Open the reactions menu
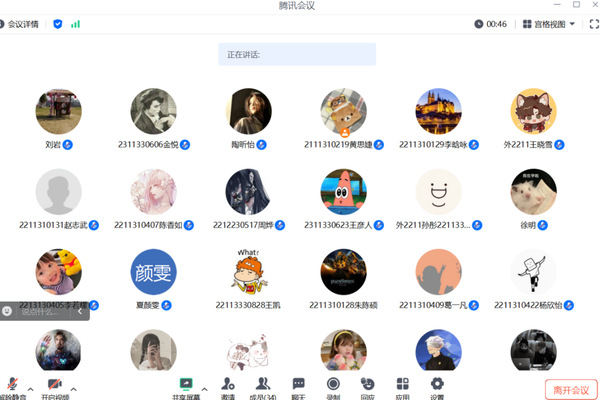600x400 pixels. tap(367, 385)
